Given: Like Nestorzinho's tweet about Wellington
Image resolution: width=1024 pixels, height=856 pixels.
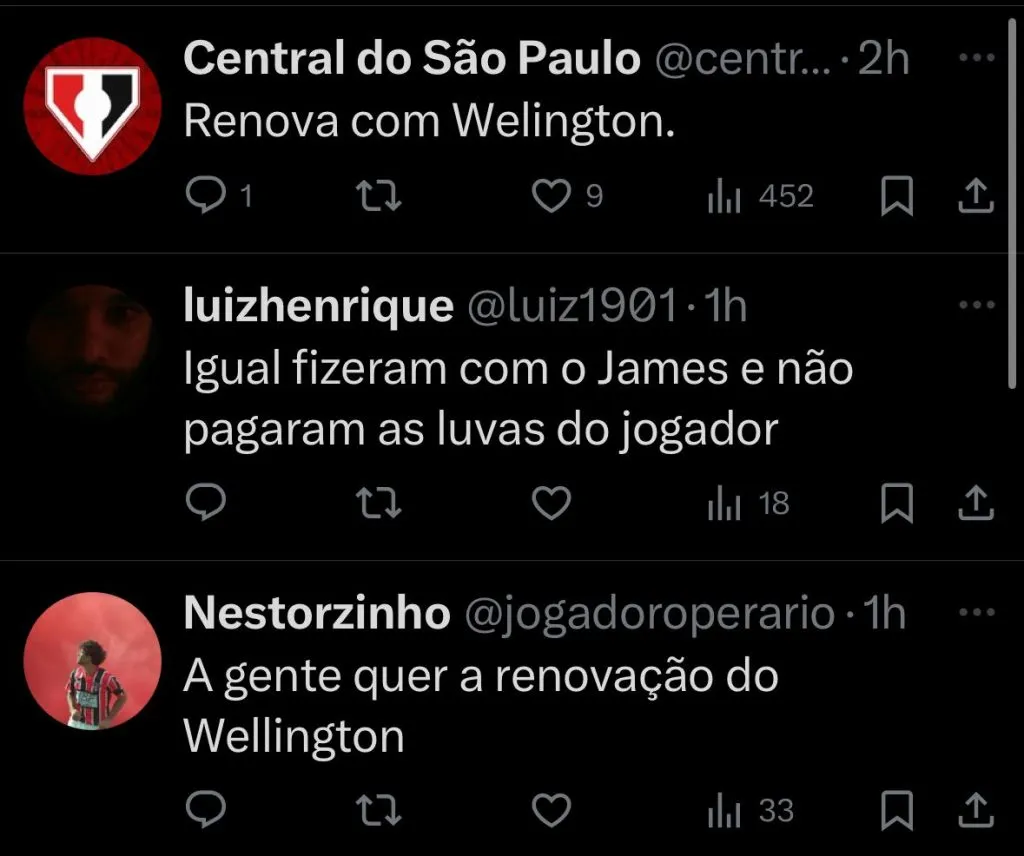Looking at the screenshot, I should (x=549, y=810).
